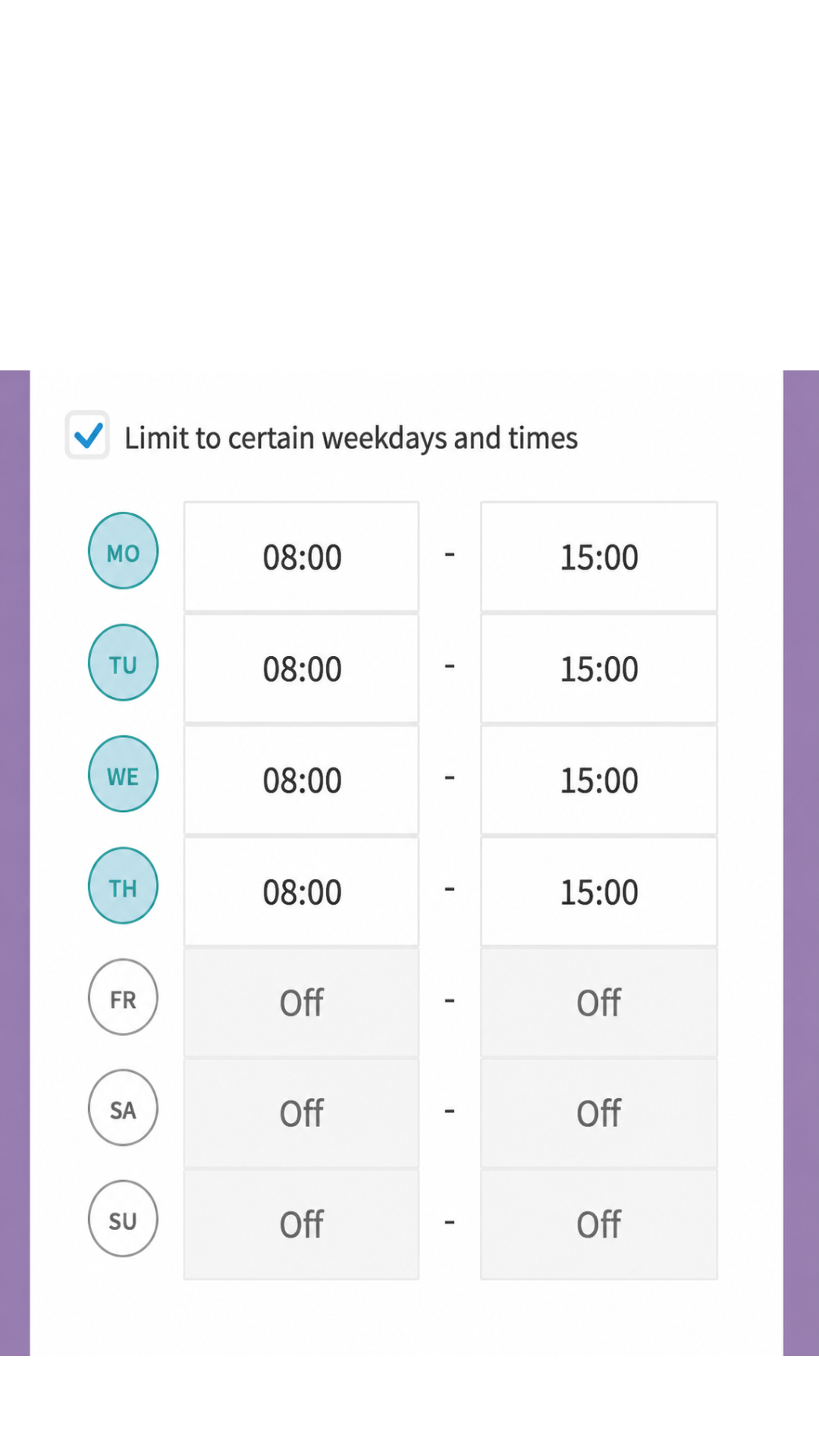Tap Saturday's Off end time field
Screen dimensions: 819x1456
coord(599,1113)
